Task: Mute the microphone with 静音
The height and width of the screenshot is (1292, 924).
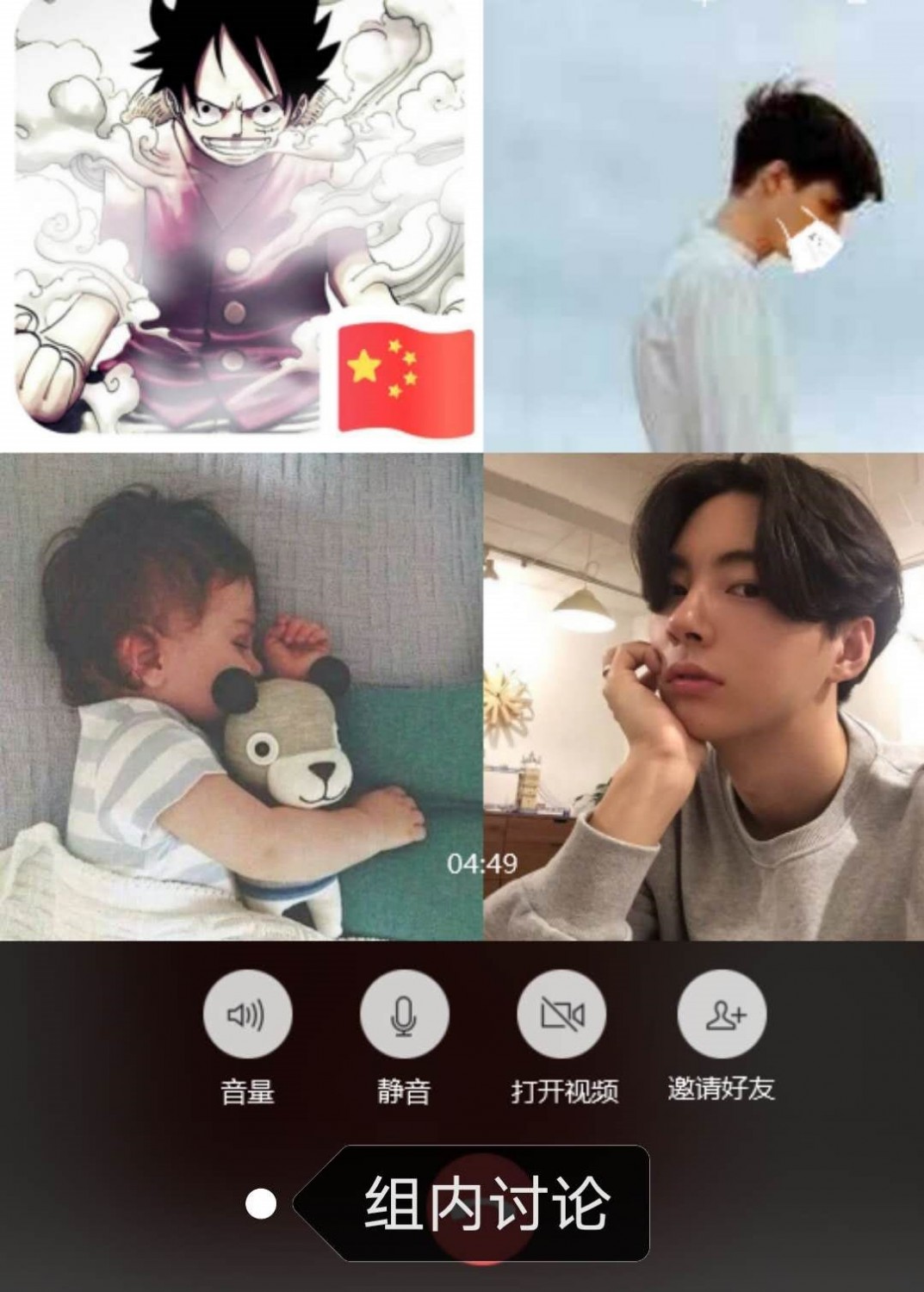Action: pos(404,1015)
